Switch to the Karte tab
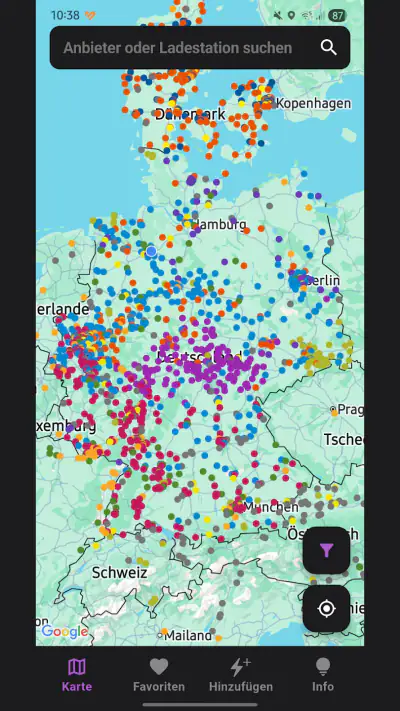Image resolution: width=400 pixels, height=711 pixels. click(77, 675)
